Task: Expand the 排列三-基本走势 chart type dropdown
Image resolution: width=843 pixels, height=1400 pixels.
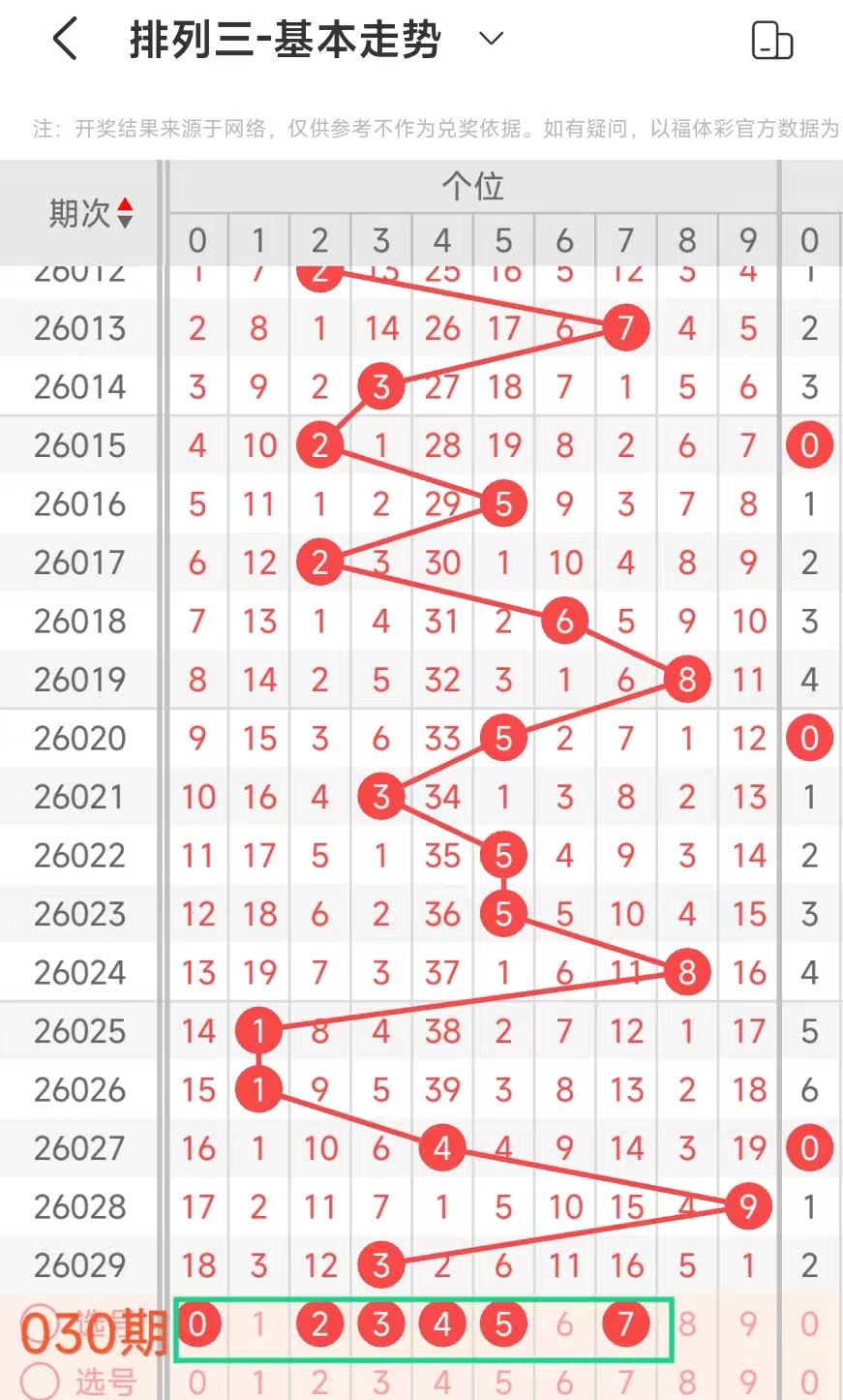Action: click(492, 40)
